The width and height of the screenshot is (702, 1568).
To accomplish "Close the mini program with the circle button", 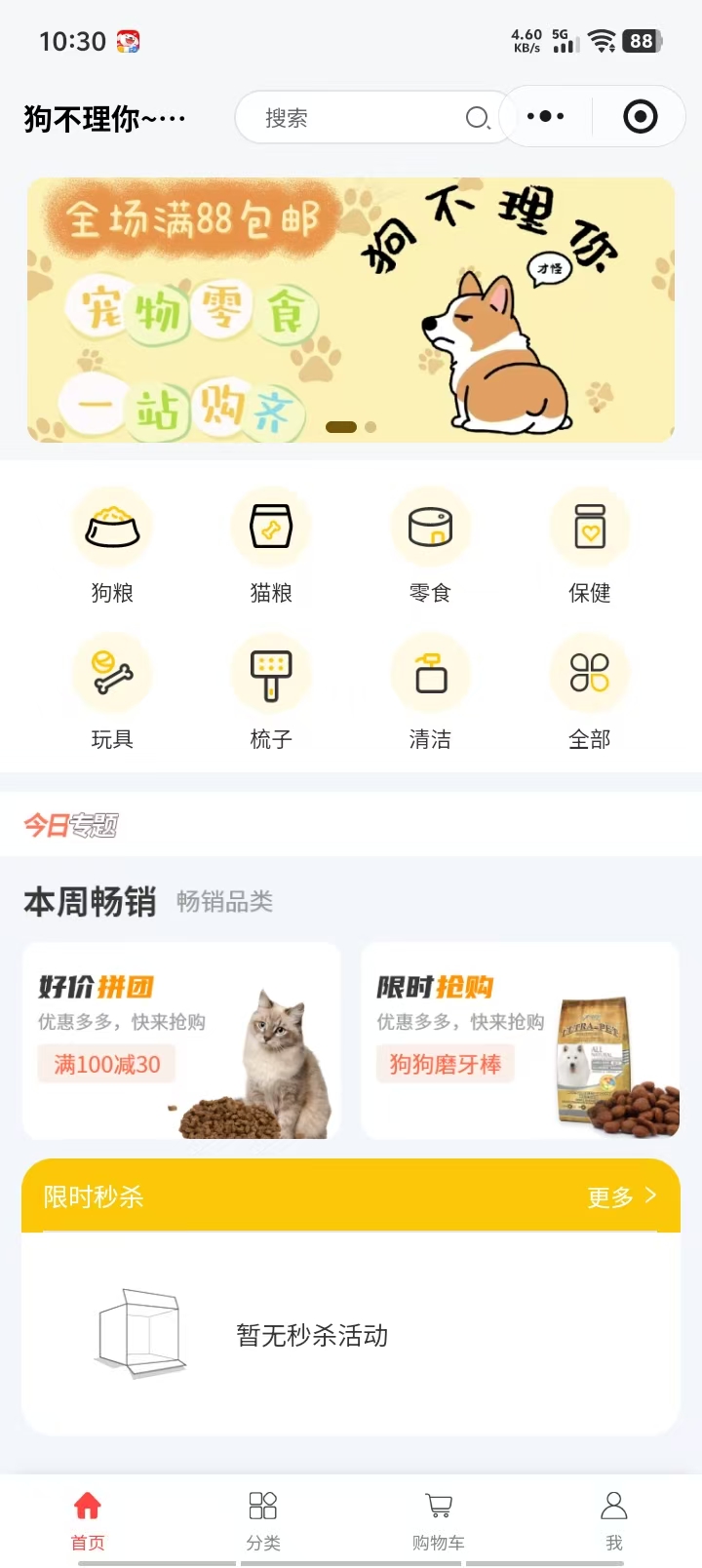I will [x=640, y=117].
